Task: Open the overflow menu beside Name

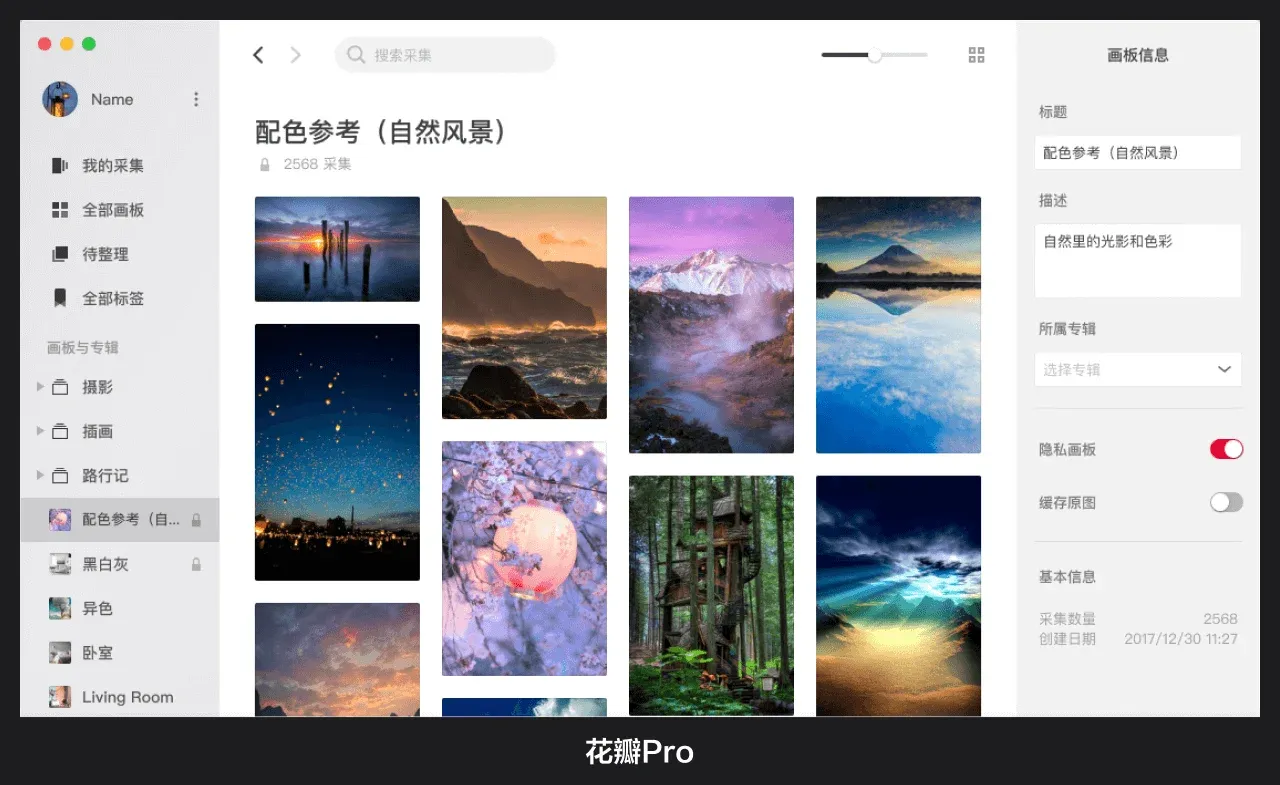Action: tap(196, 99)
